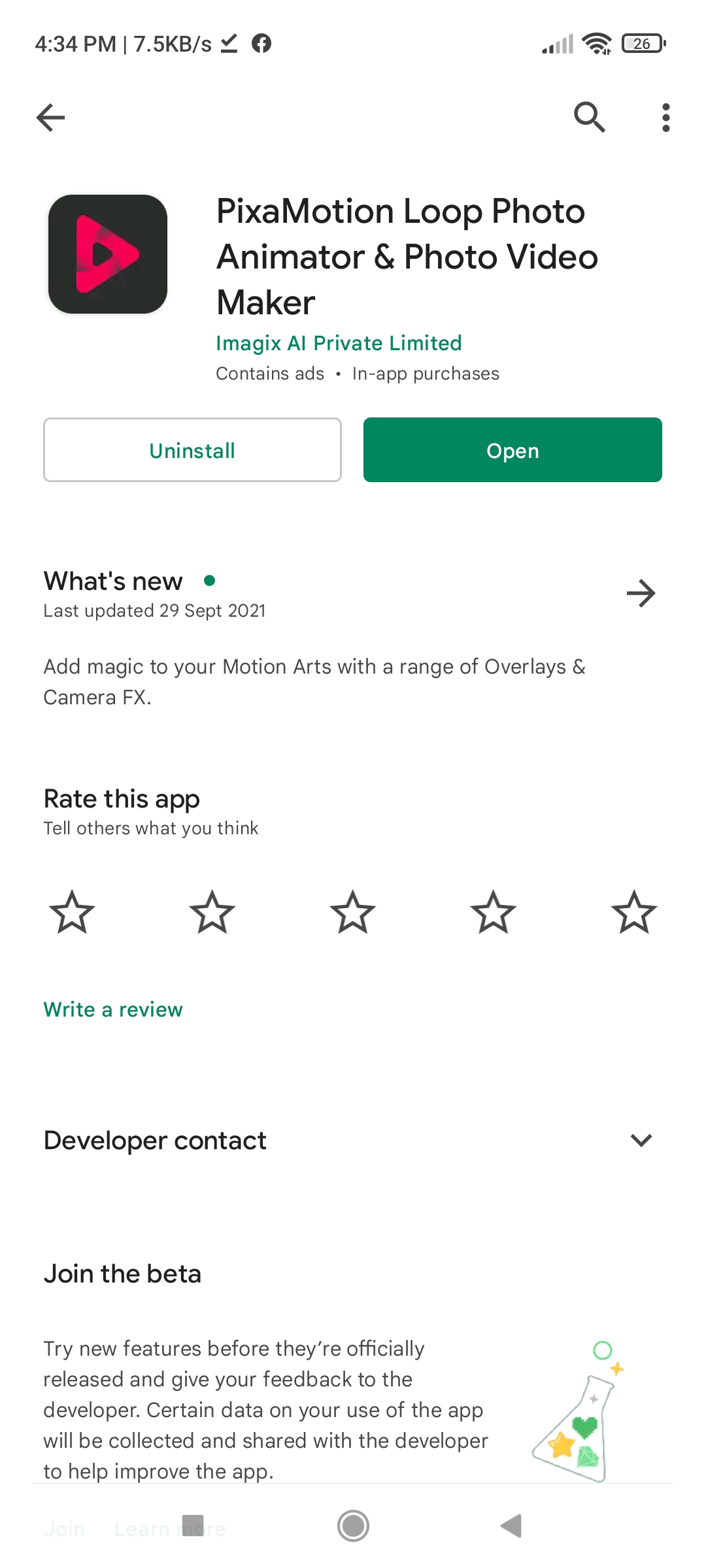View What's new details arrow
Image resolution: width=706 pixels, height=1568 pixels.
point(641,593)
